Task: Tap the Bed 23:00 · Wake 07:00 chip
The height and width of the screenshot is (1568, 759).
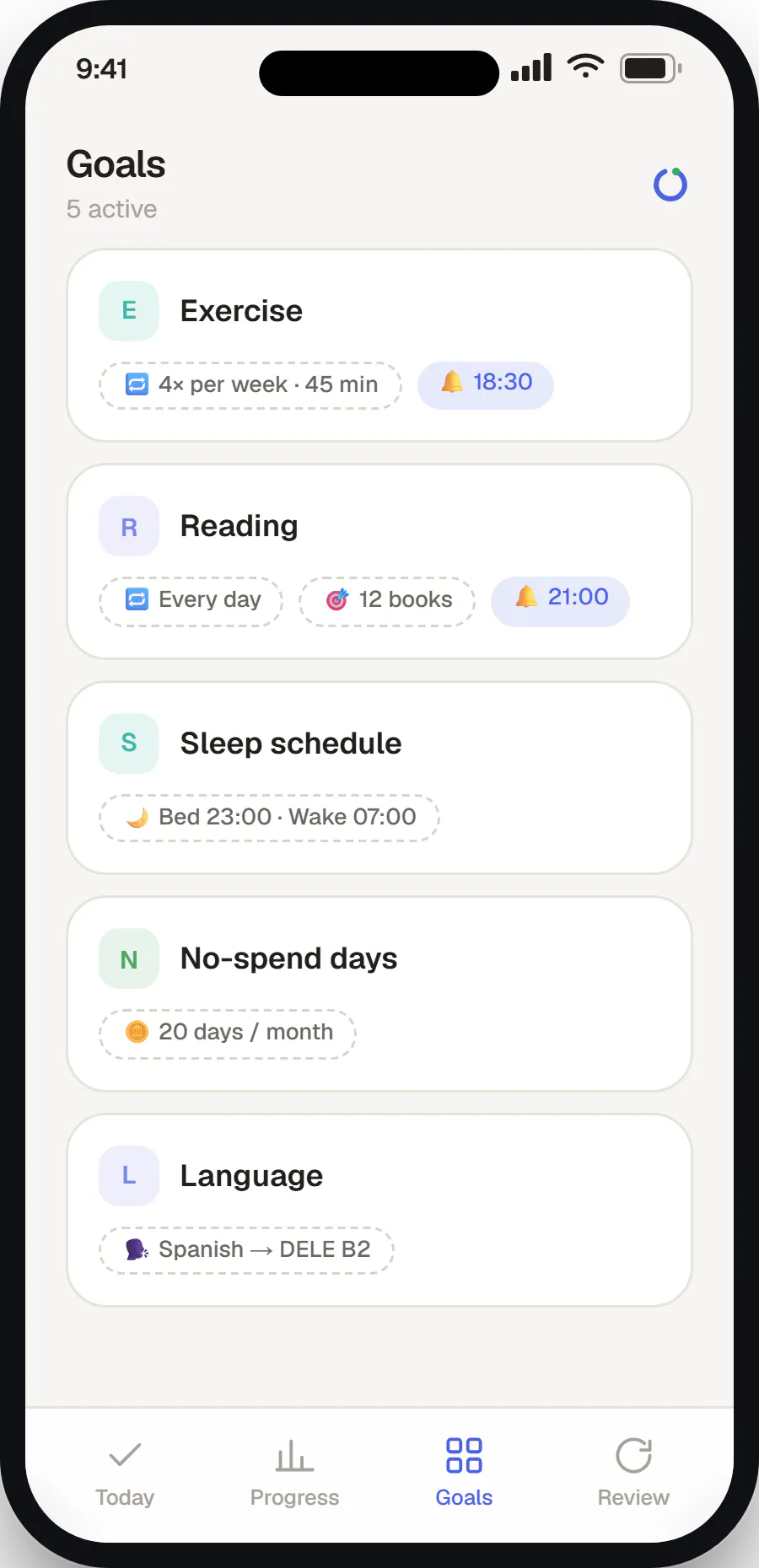Action: pyautogui.click(x=270, y=818)
